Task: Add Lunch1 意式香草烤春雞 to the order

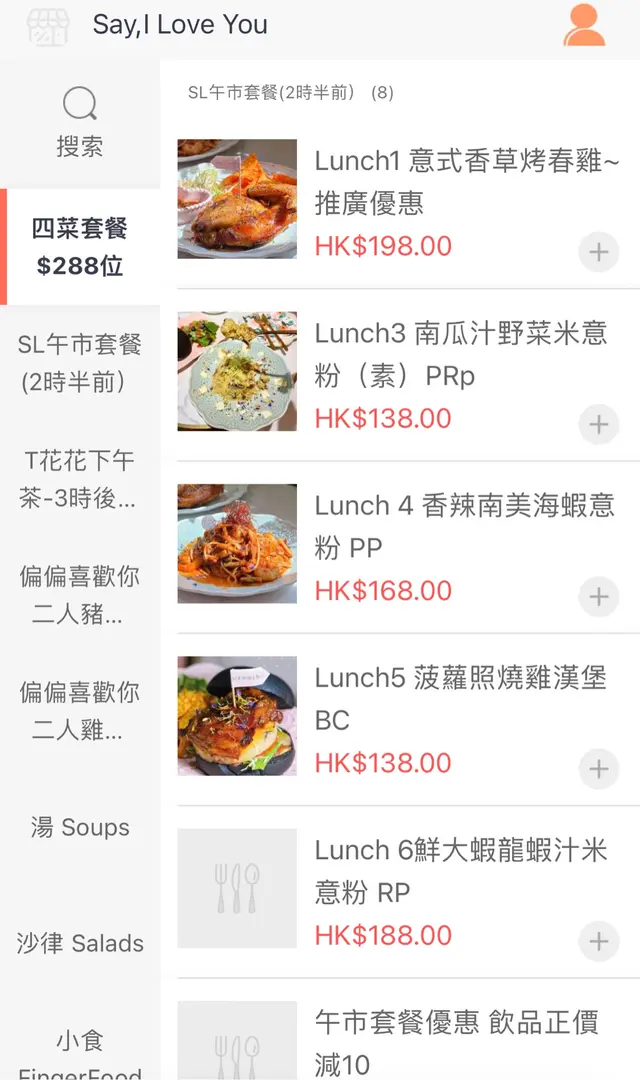Action: 598,252
